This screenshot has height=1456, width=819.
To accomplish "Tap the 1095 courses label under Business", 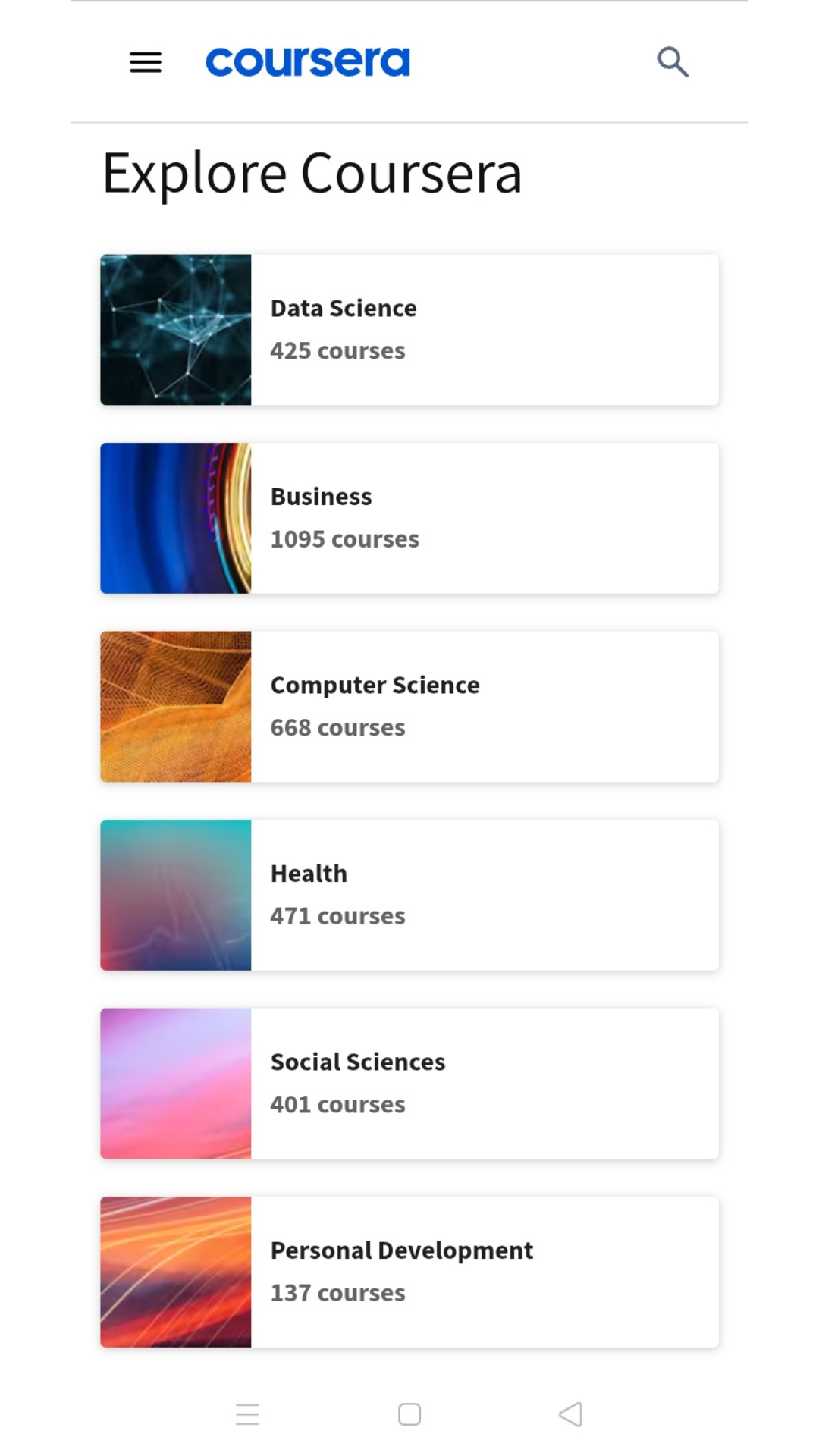I will [345, 538].
